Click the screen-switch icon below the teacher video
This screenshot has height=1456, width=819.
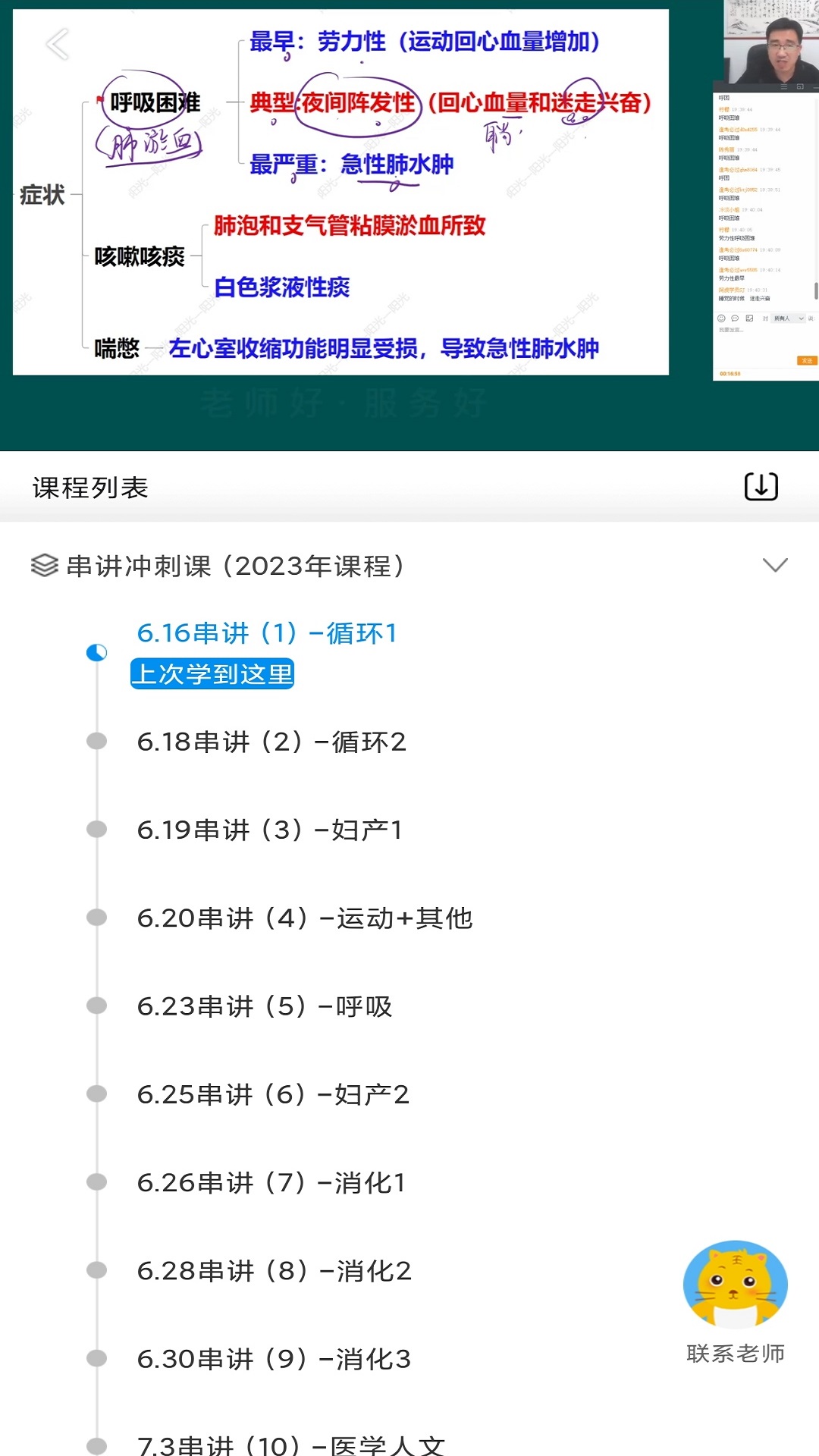[800, 87]
